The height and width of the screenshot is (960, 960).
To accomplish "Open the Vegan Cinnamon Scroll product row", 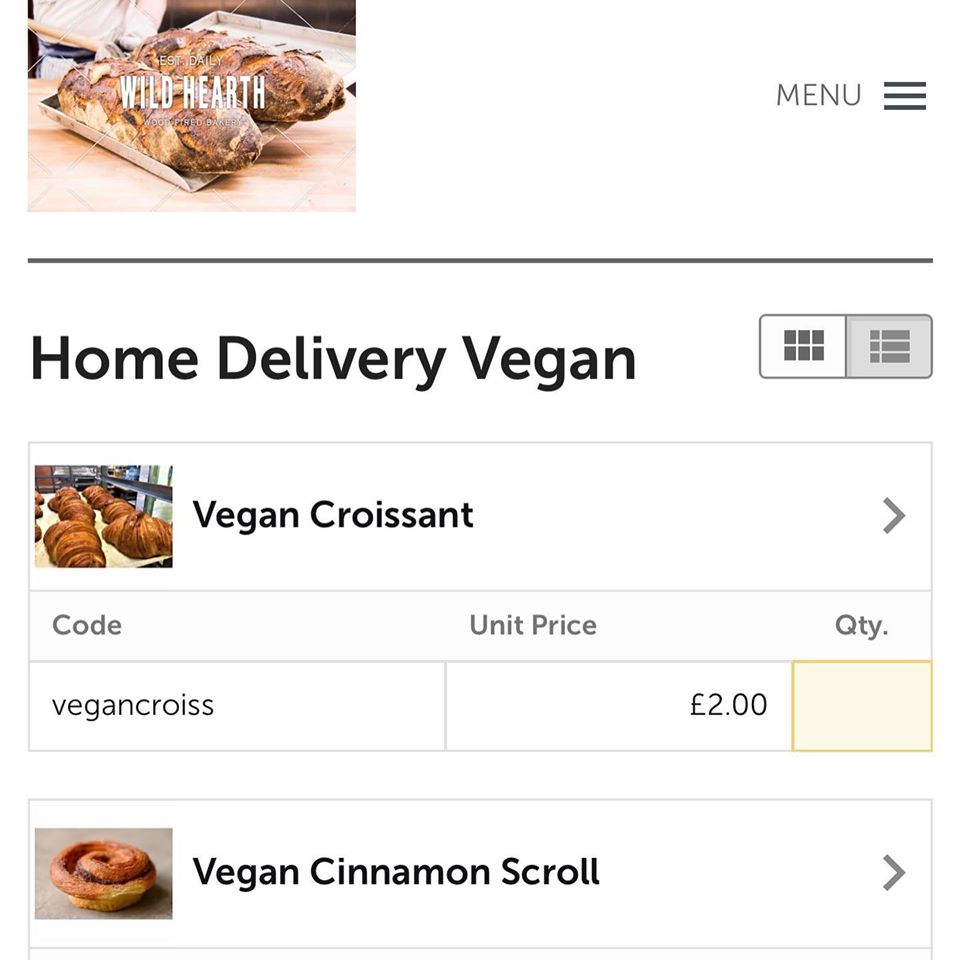I will pyautogui.click(x=480, y=872).
